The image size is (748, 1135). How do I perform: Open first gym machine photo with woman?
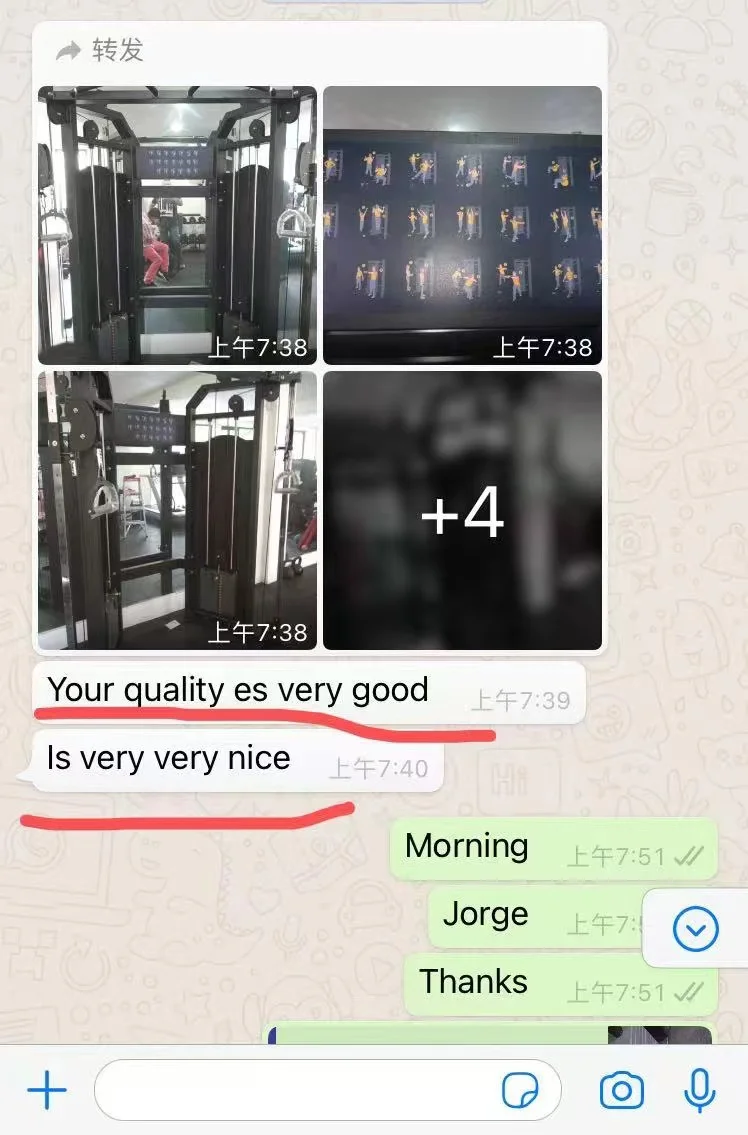click(177, 225)
